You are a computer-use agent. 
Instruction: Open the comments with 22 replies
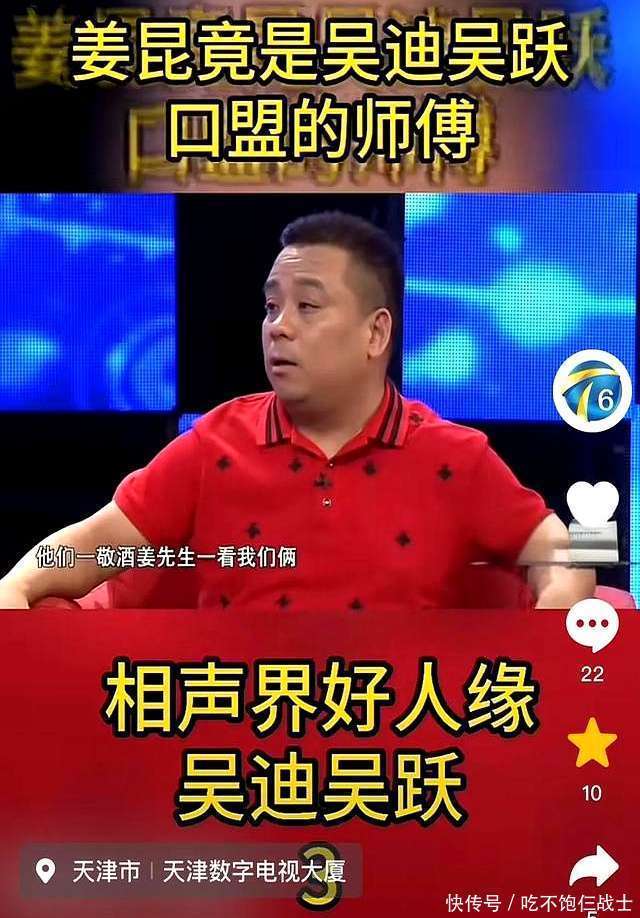[592, 628]
